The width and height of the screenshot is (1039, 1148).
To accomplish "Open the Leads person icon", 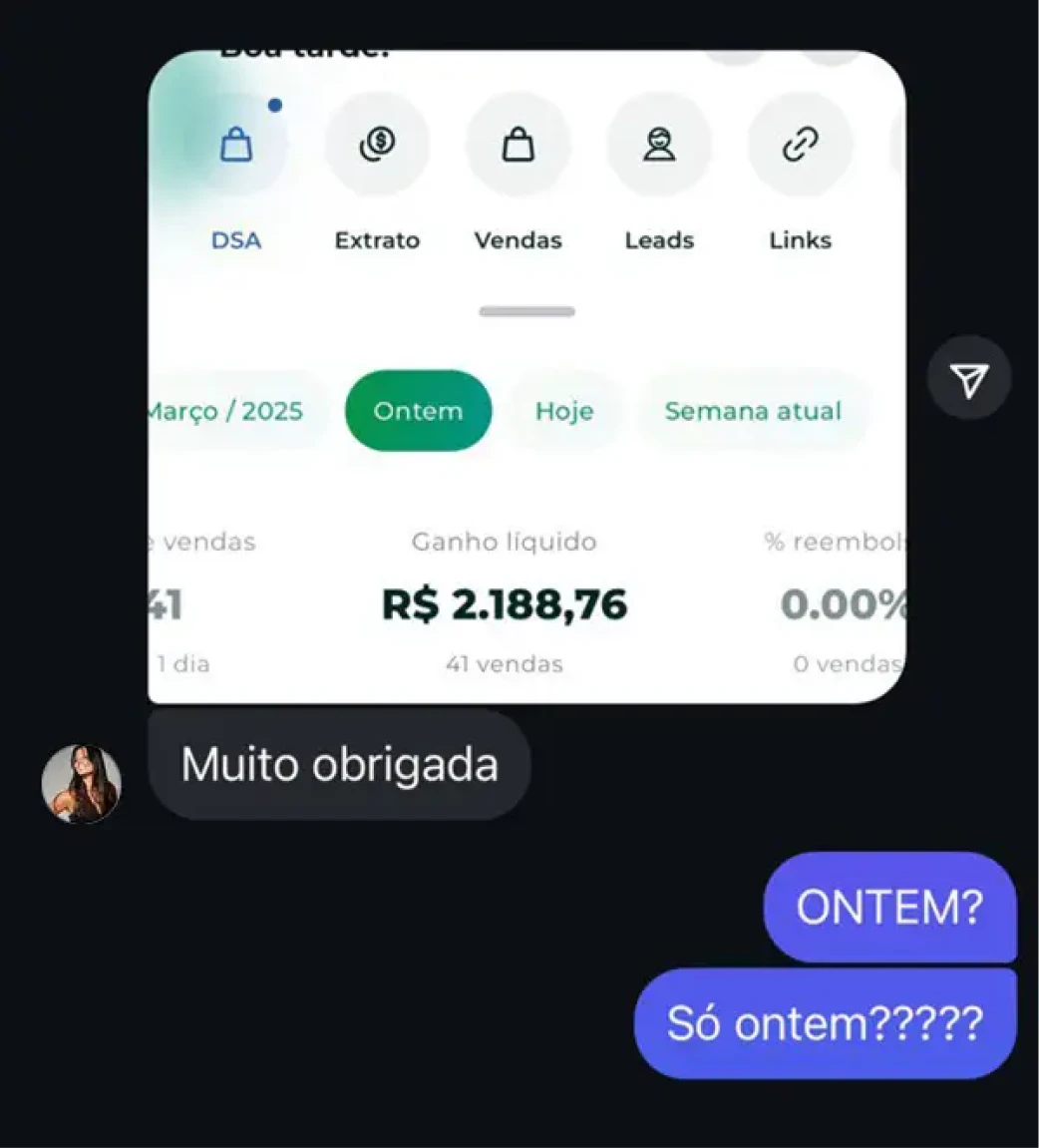I will (659, 144).
